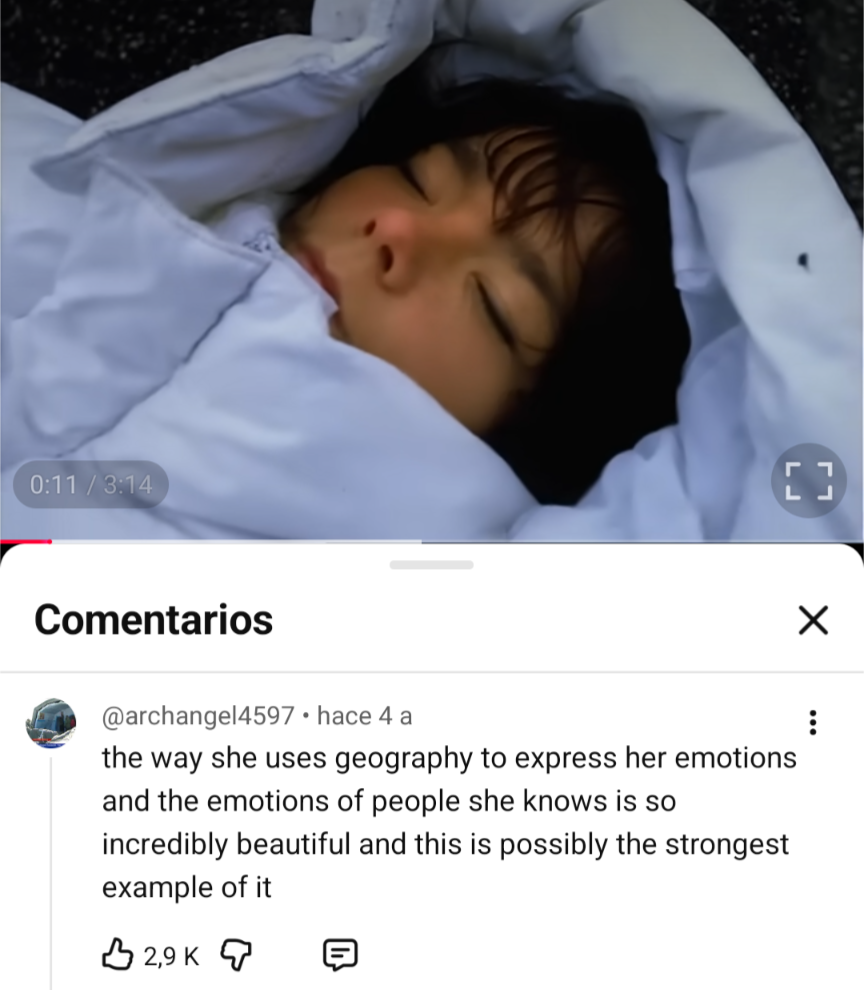Open archangel4597's profile avatar
Viewport: 864px width, 990px height.
[x=50, y=723]
